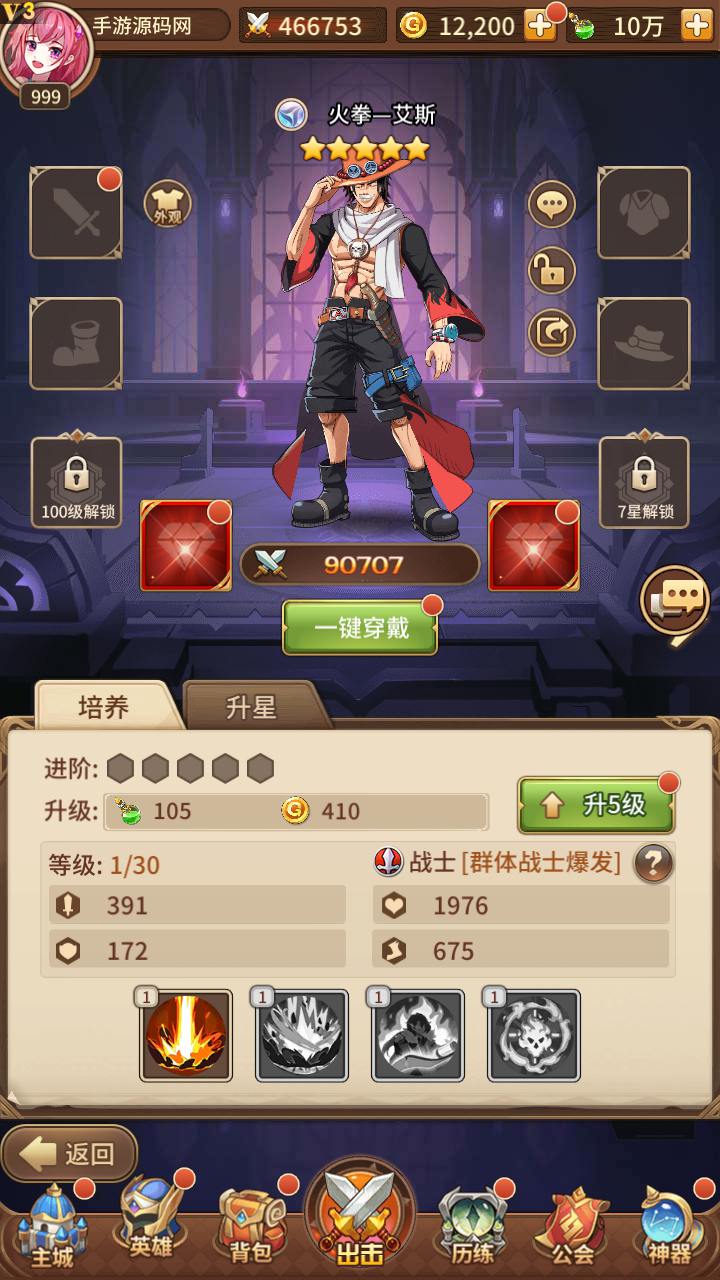Add more gold coins with plus
This screenshot has height=1280, width=720.
(540, 26)
